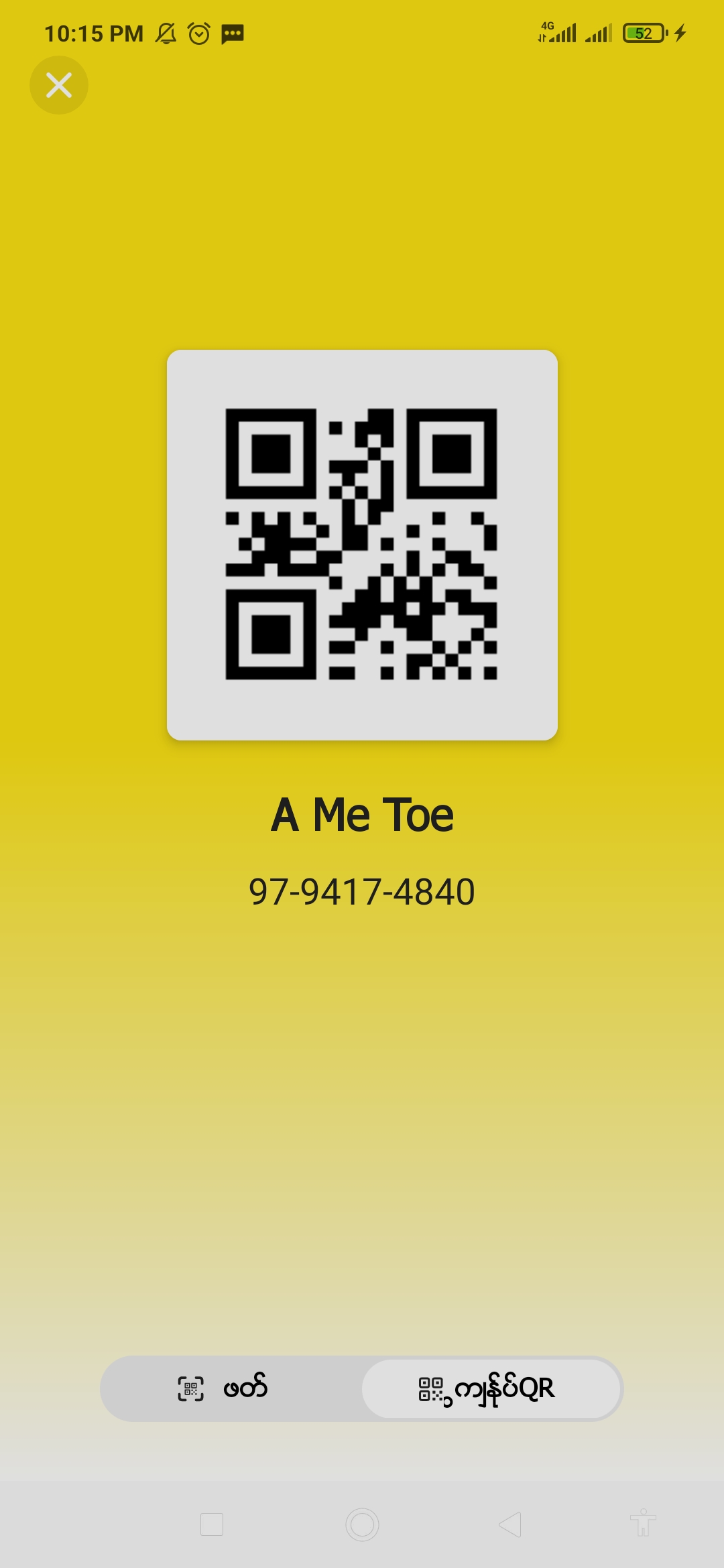
Task: Close the QR code screen
Action: point(59,85)
